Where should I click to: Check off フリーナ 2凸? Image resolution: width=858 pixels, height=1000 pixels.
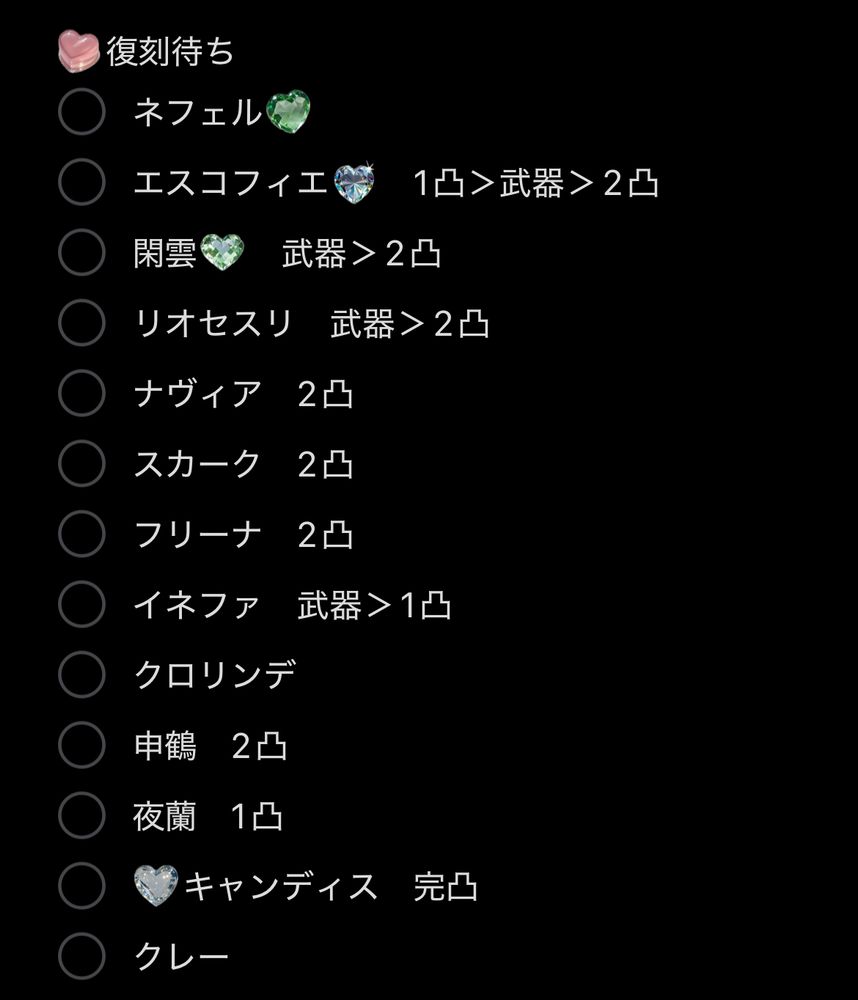pos(82,534)
